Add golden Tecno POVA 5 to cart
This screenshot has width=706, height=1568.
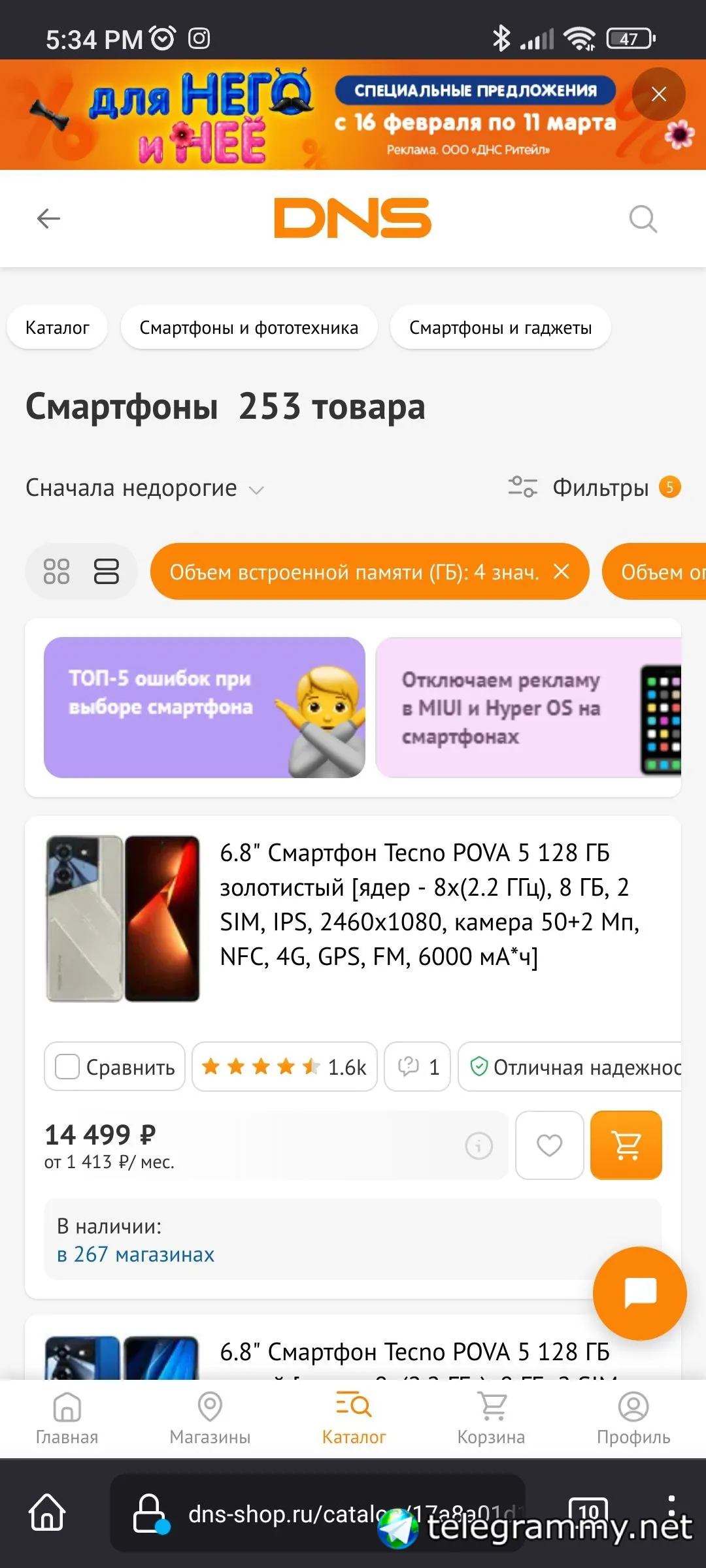626,1145
